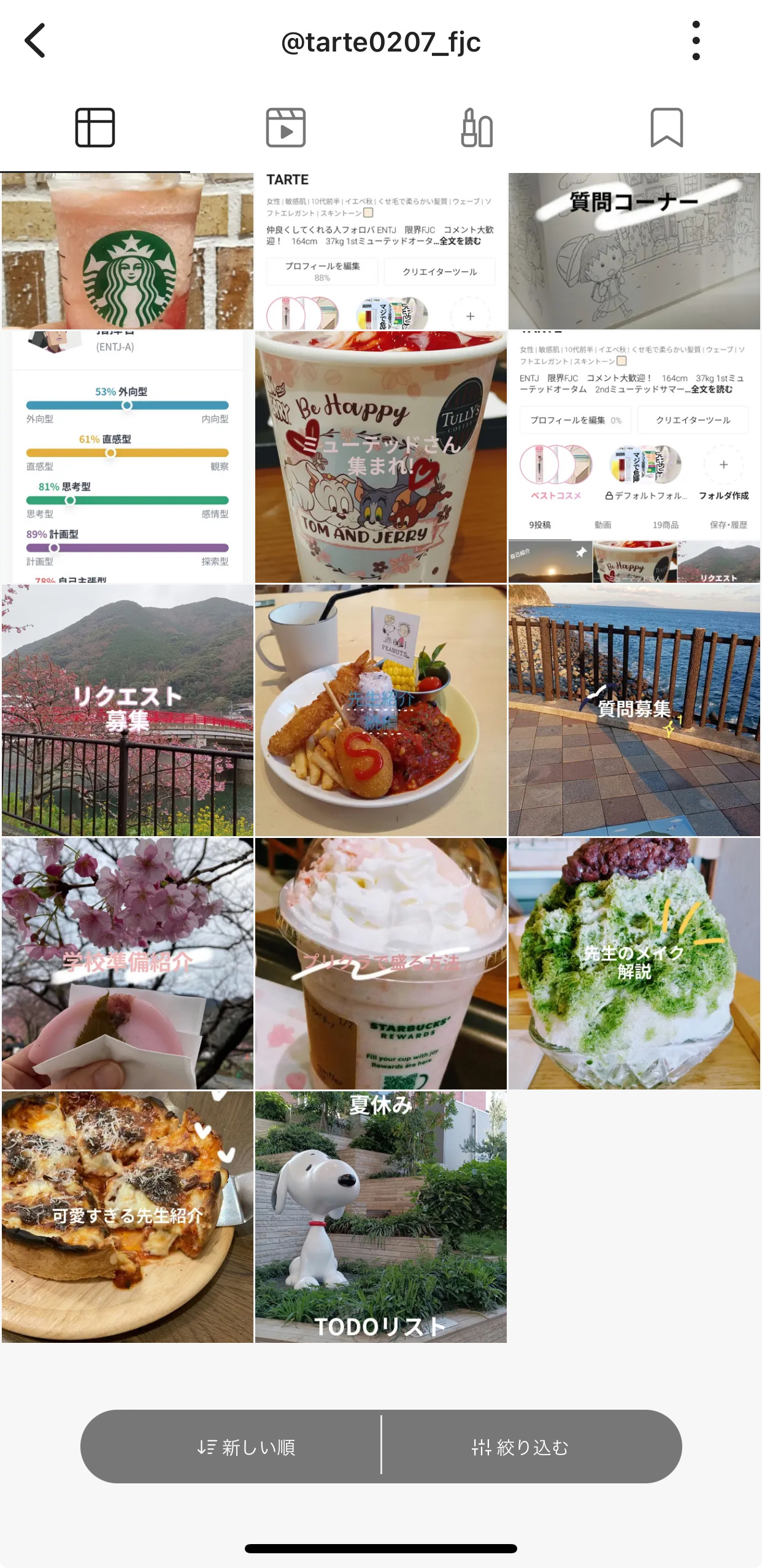View the ENTJ-A personality chart post
This screenshot has width=762, height=1568.
[x=127, y=457]
